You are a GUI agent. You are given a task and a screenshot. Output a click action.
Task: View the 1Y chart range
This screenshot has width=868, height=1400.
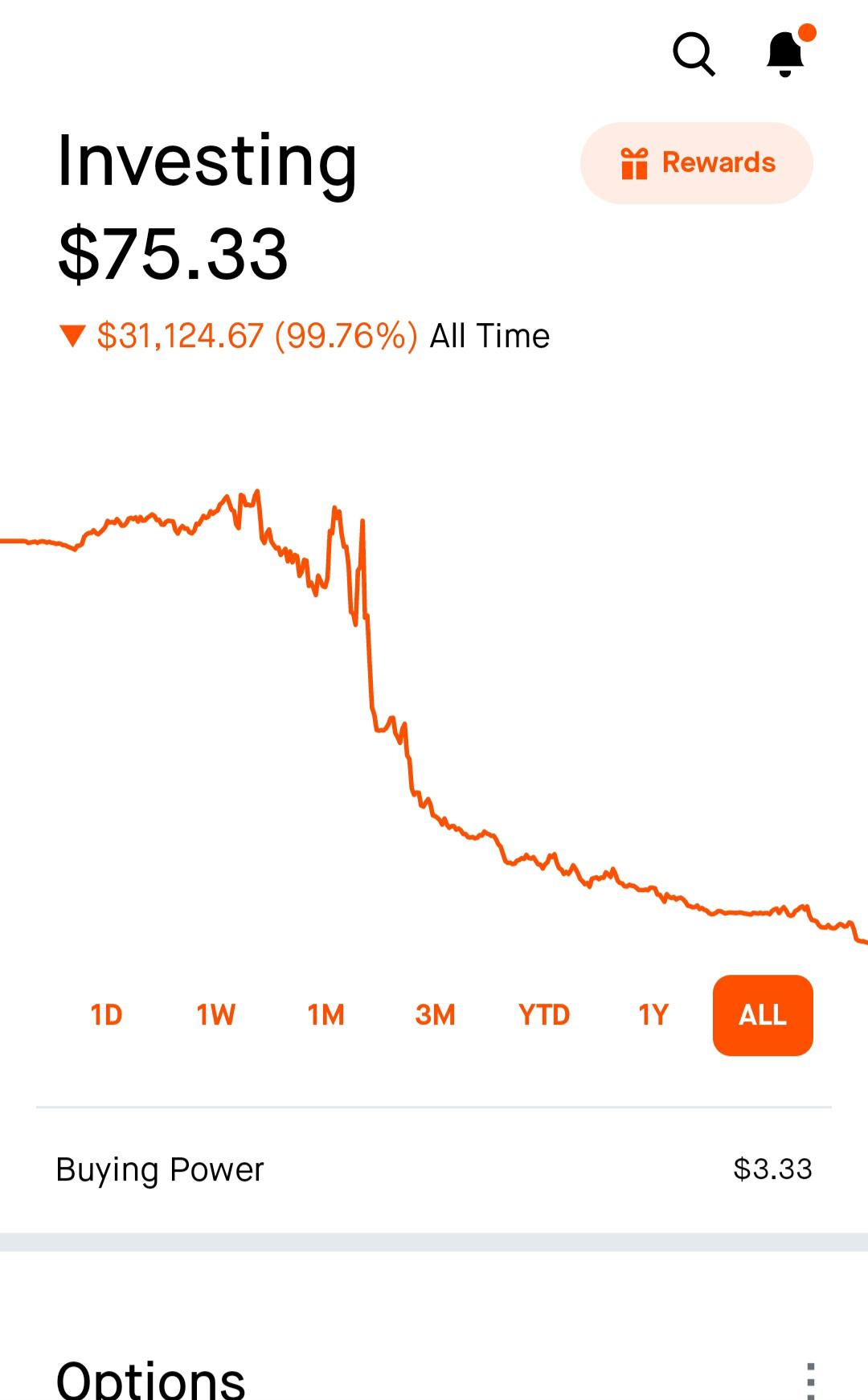pos(653,1015)
